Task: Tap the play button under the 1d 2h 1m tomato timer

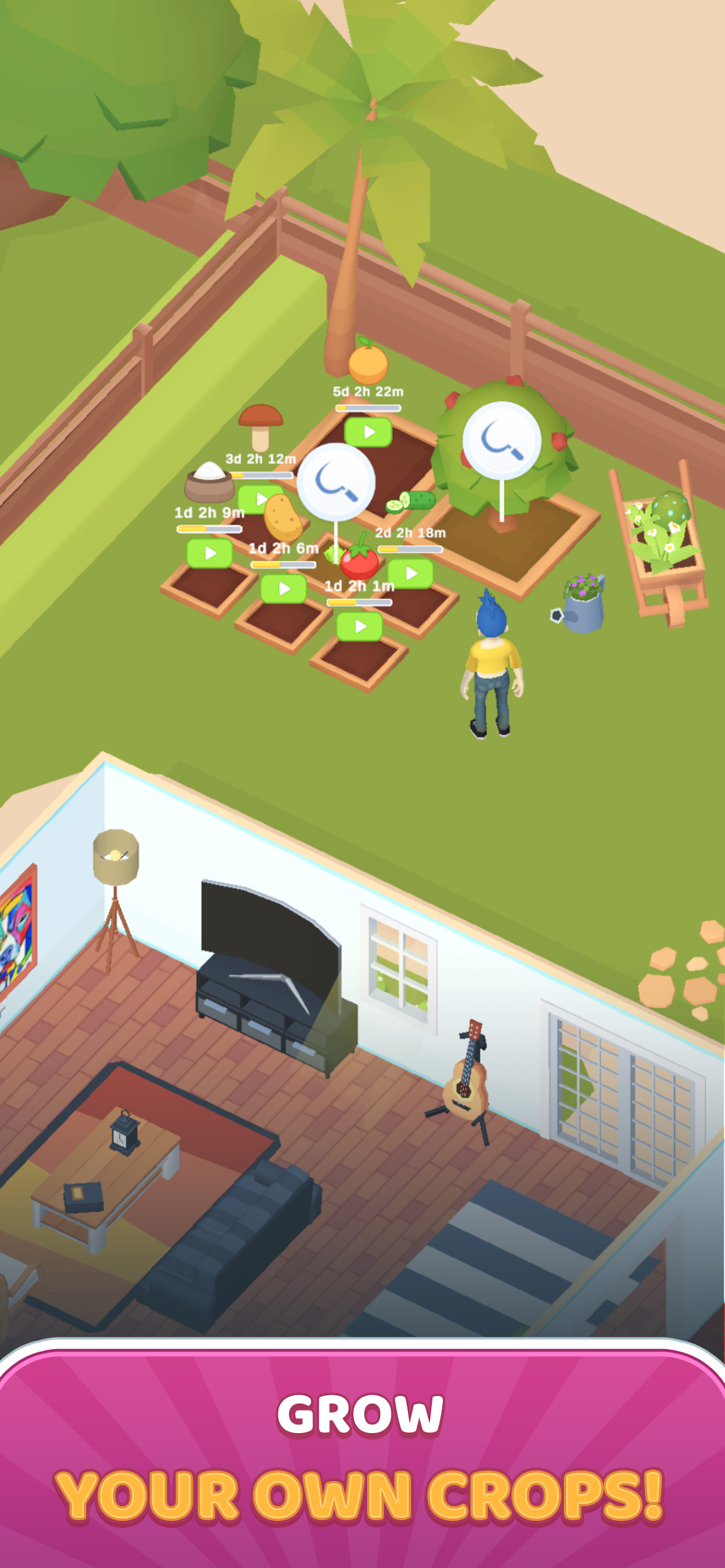Action: pyautogui.click(x=360, y=627)
